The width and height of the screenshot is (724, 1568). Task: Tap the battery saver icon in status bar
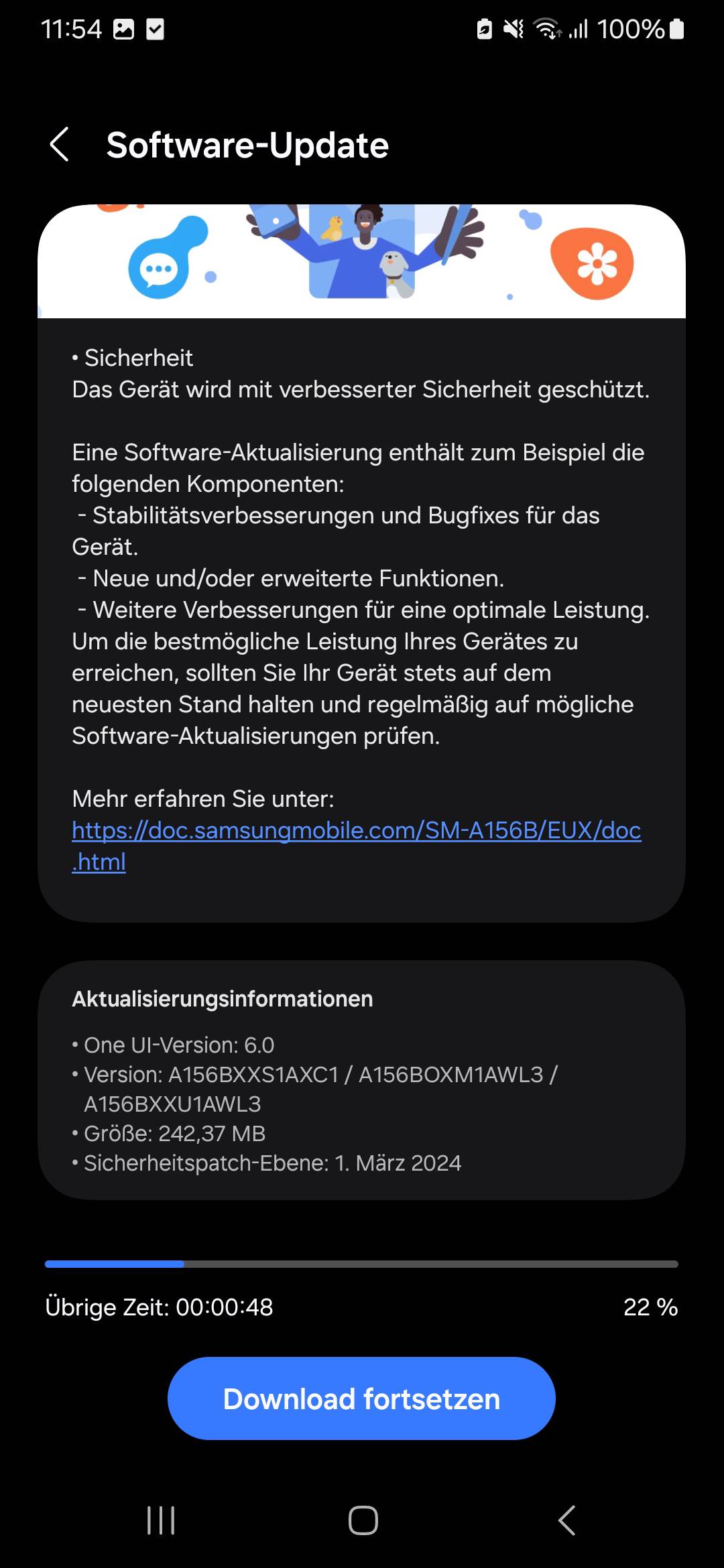tap(484, 28)
